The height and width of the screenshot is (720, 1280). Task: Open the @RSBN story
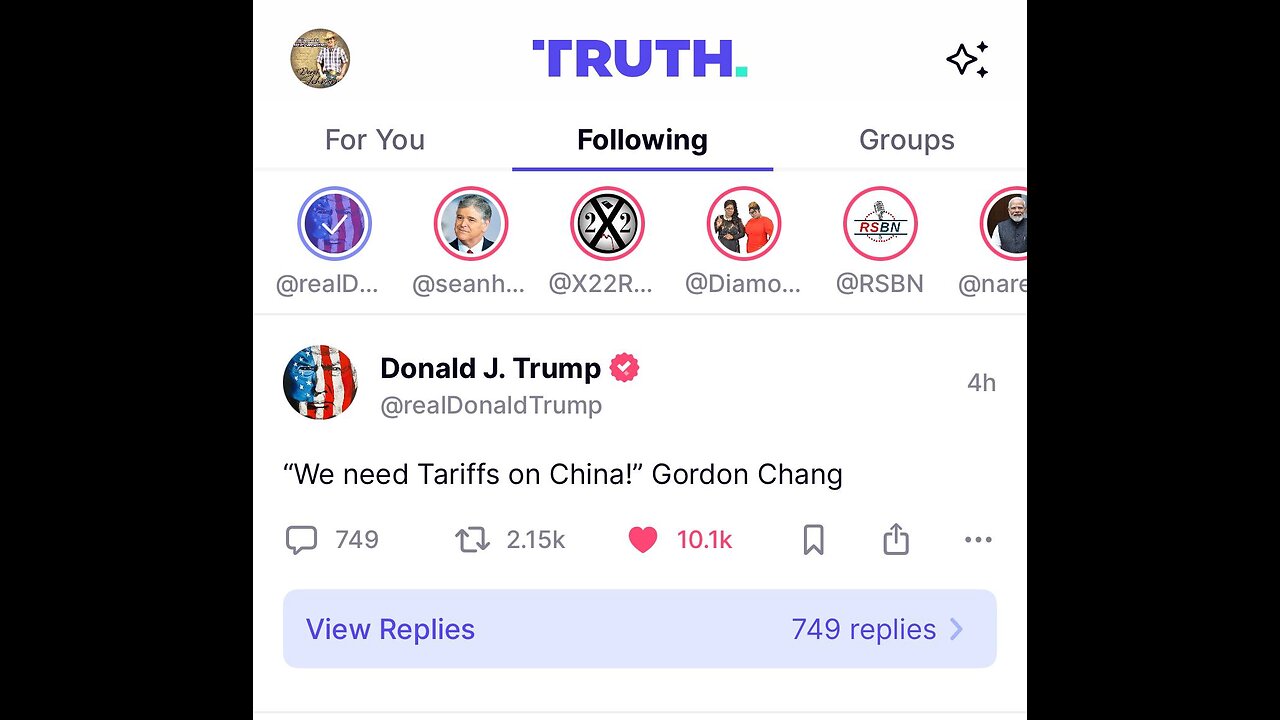pos(880,224)
